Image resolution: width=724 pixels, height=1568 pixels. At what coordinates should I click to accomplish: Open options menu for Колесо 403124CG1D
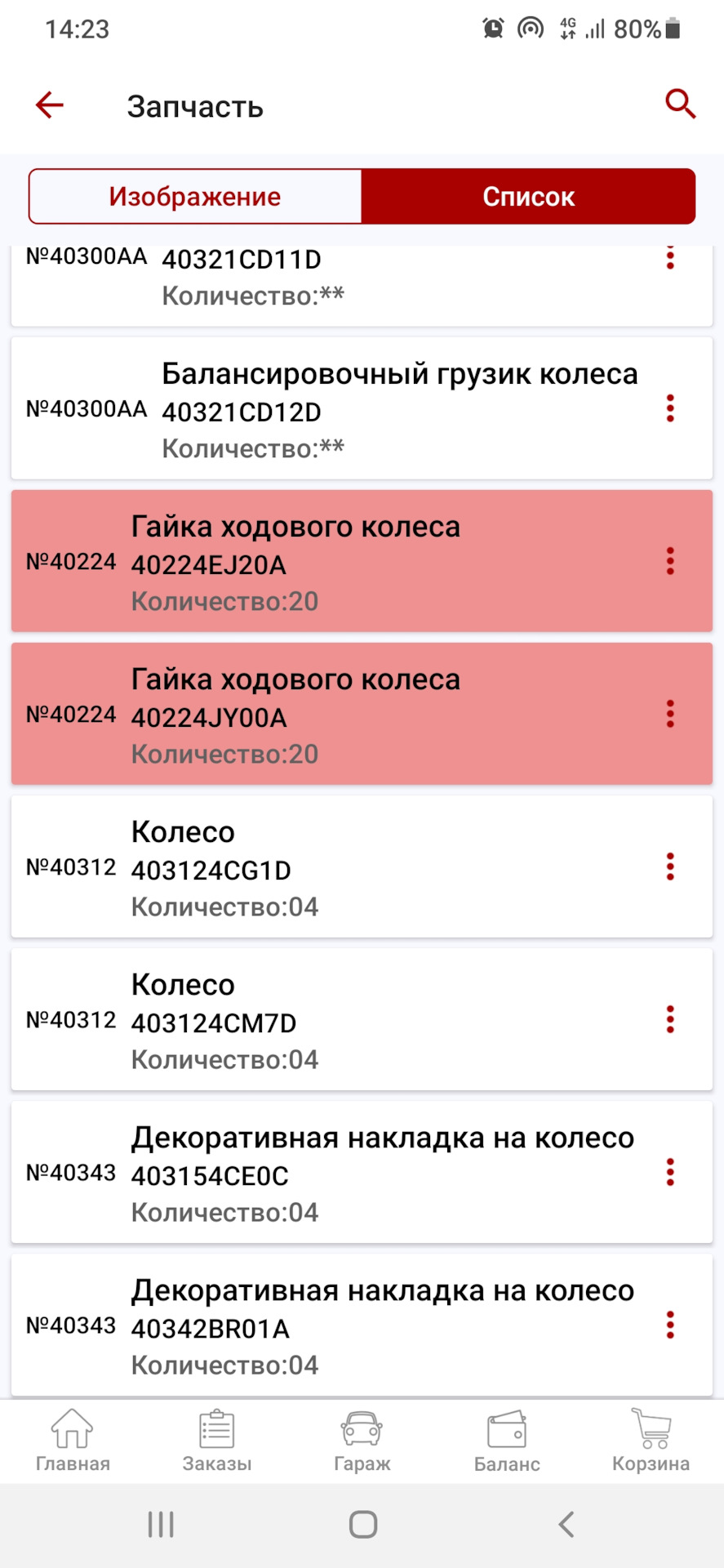pos(670,866)
